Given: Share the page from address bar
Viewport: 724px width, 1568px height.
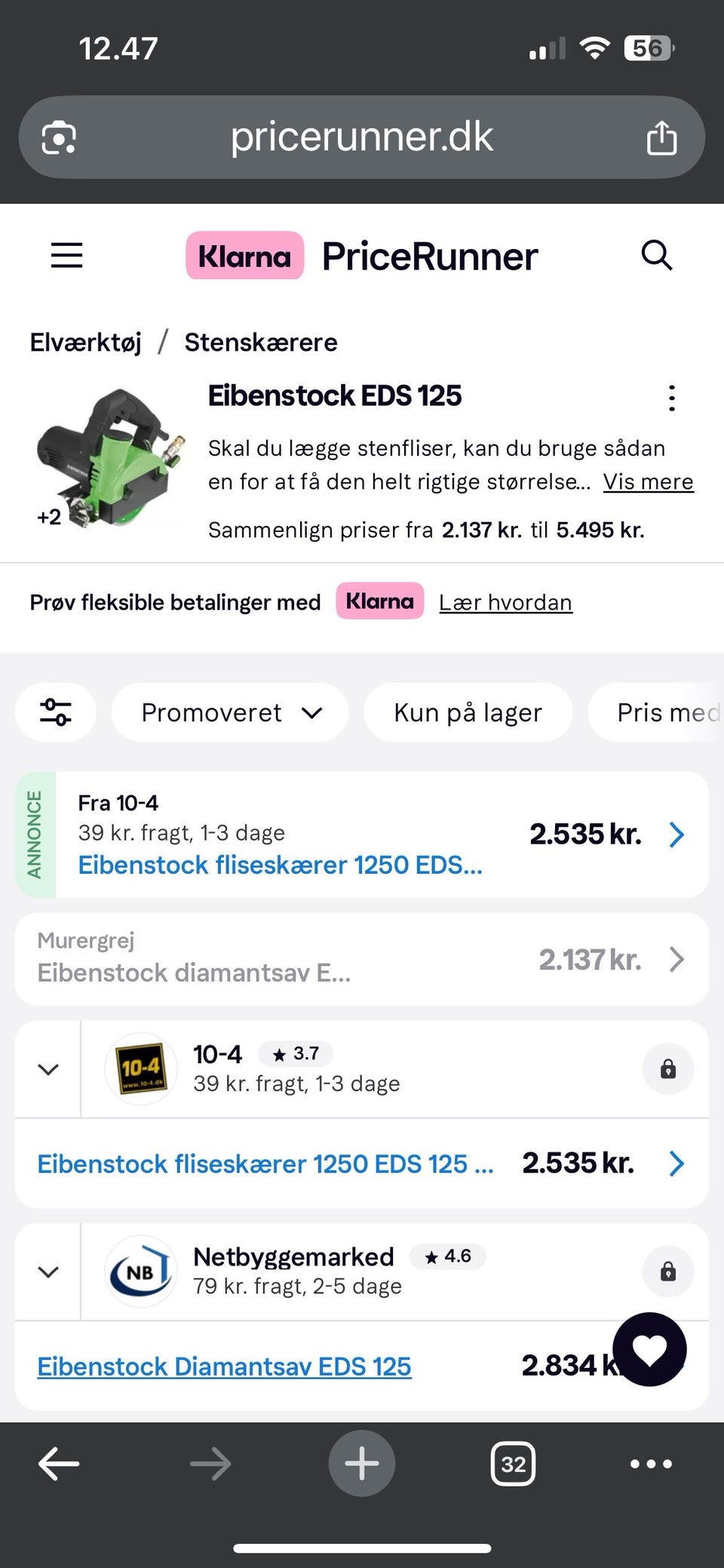Looking at the screenshot, I should pyautogui.click(x=661, y=138).
